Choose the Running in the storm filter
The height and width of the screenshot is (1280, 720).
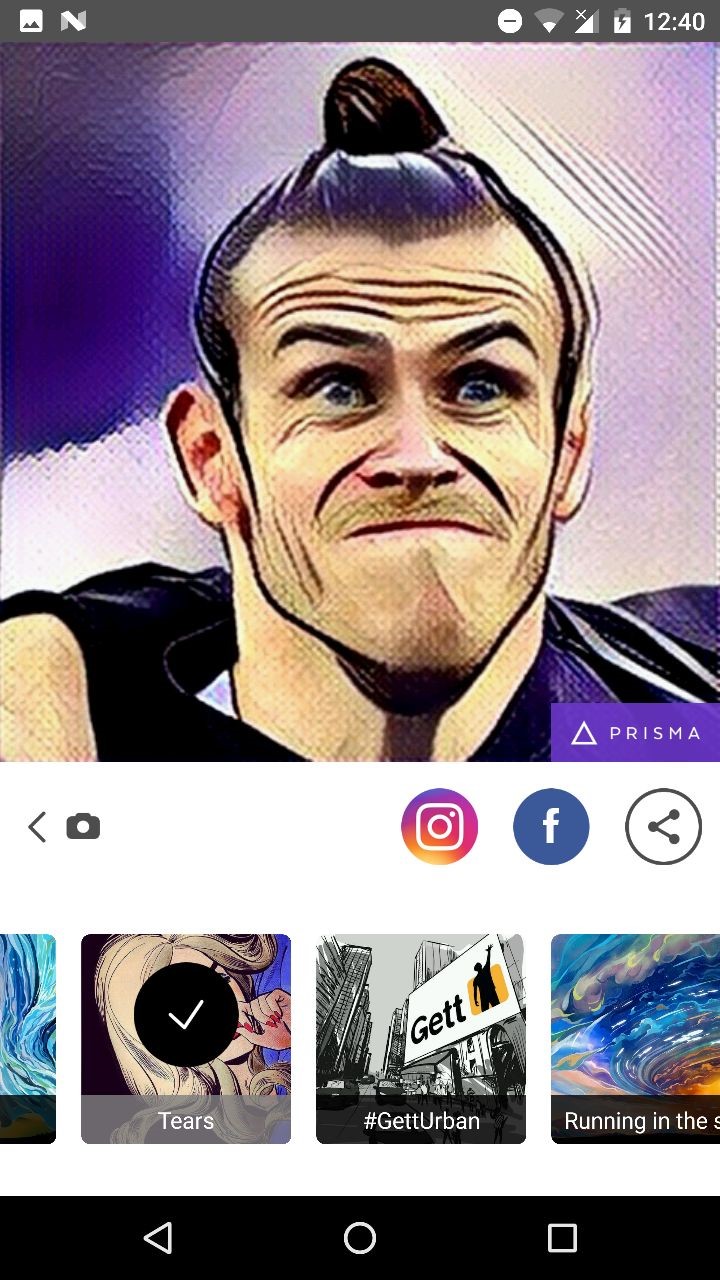click(635, 1038)
